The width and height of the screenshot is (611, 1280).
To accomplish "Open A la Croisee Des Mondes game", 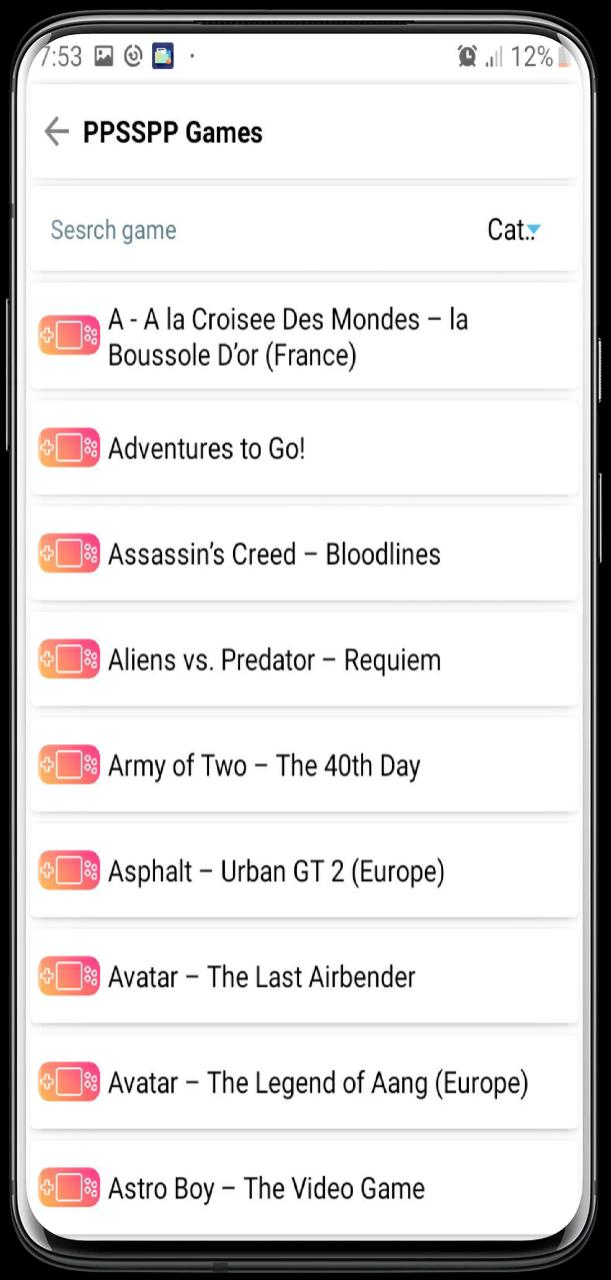I will [x=304, y=336].
